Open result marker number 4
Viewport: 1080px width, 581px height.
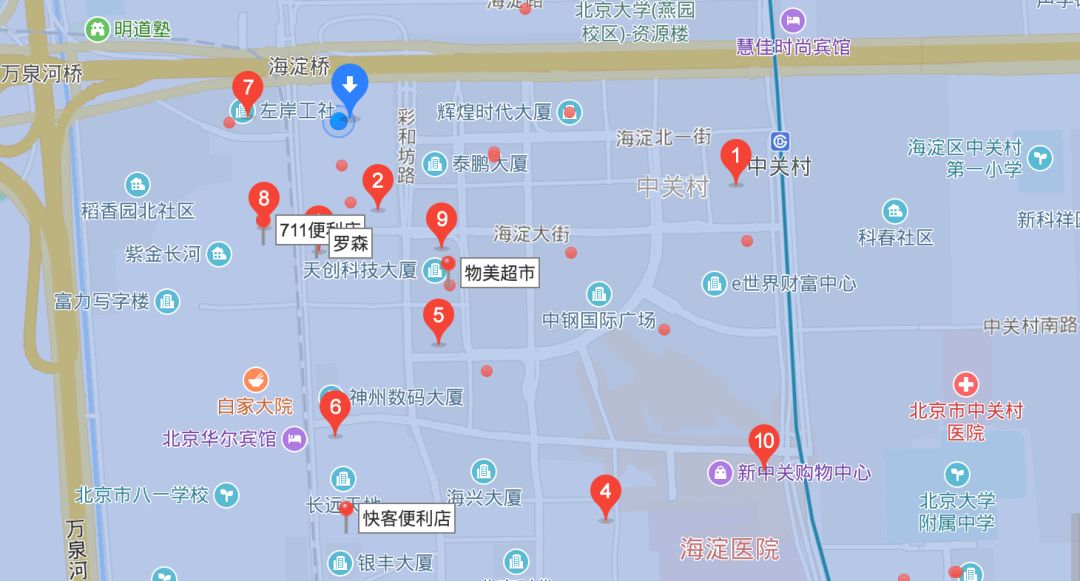tap(605, 493)
